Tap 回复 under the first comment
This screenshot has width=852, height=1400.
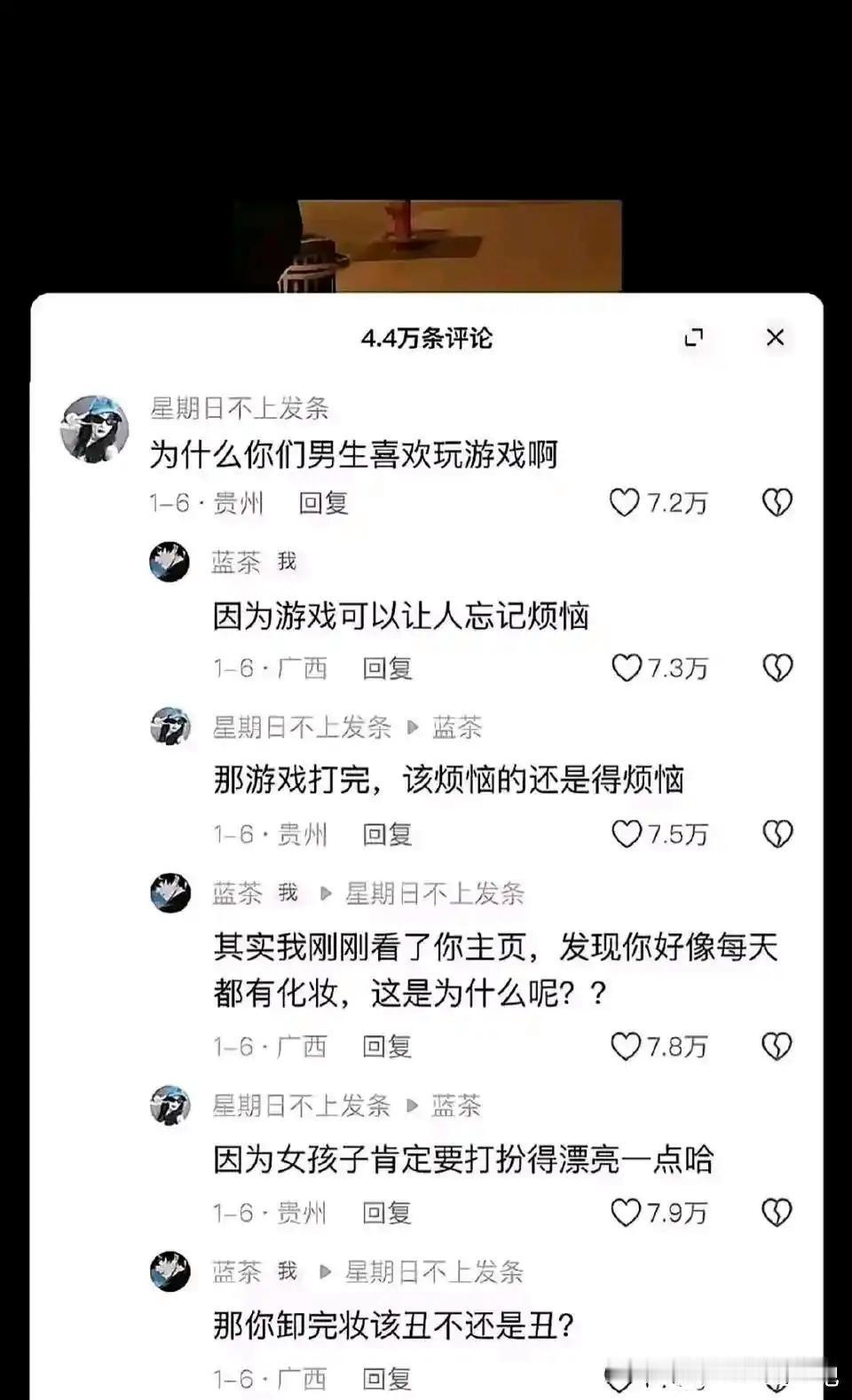tap(323, 502)
